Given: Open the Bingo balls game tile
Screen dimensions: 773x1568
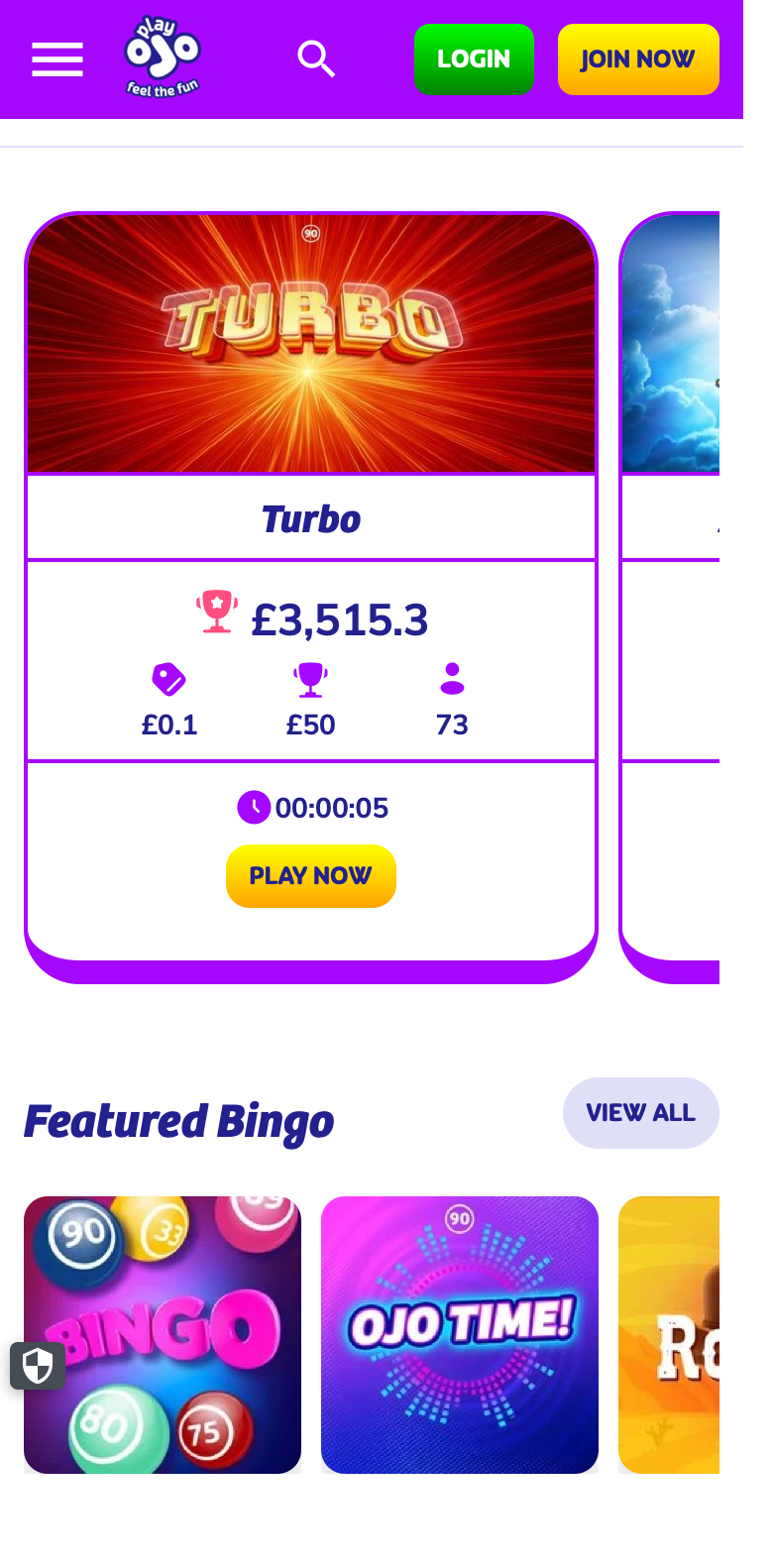Looking at the screenshot, I should click(x=163, y=1335).
